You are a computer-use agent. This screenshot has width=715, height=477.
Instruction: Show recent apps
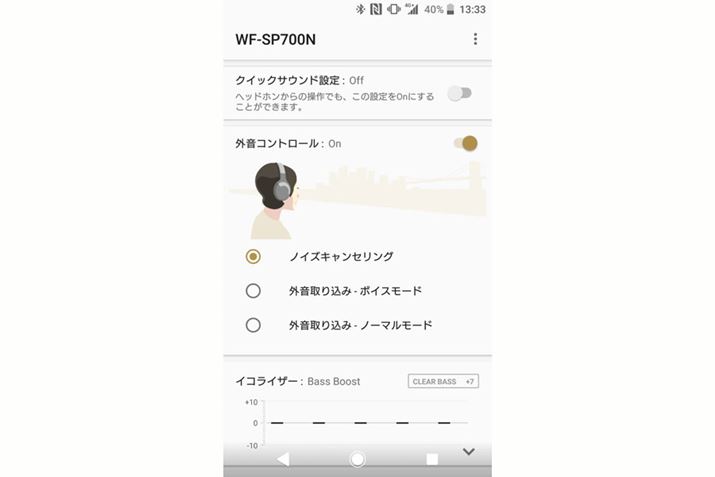point(432,459)
